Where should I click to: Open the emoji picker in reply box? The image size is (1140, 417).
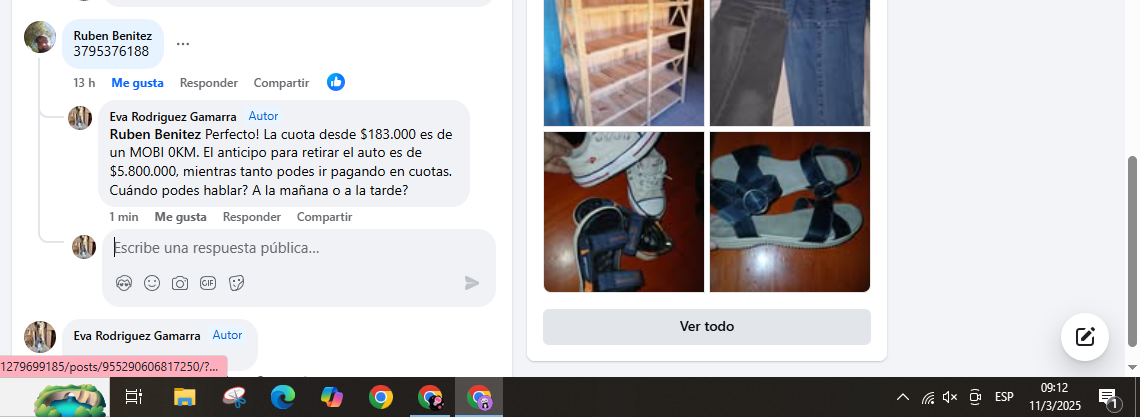tap(152, 283)
